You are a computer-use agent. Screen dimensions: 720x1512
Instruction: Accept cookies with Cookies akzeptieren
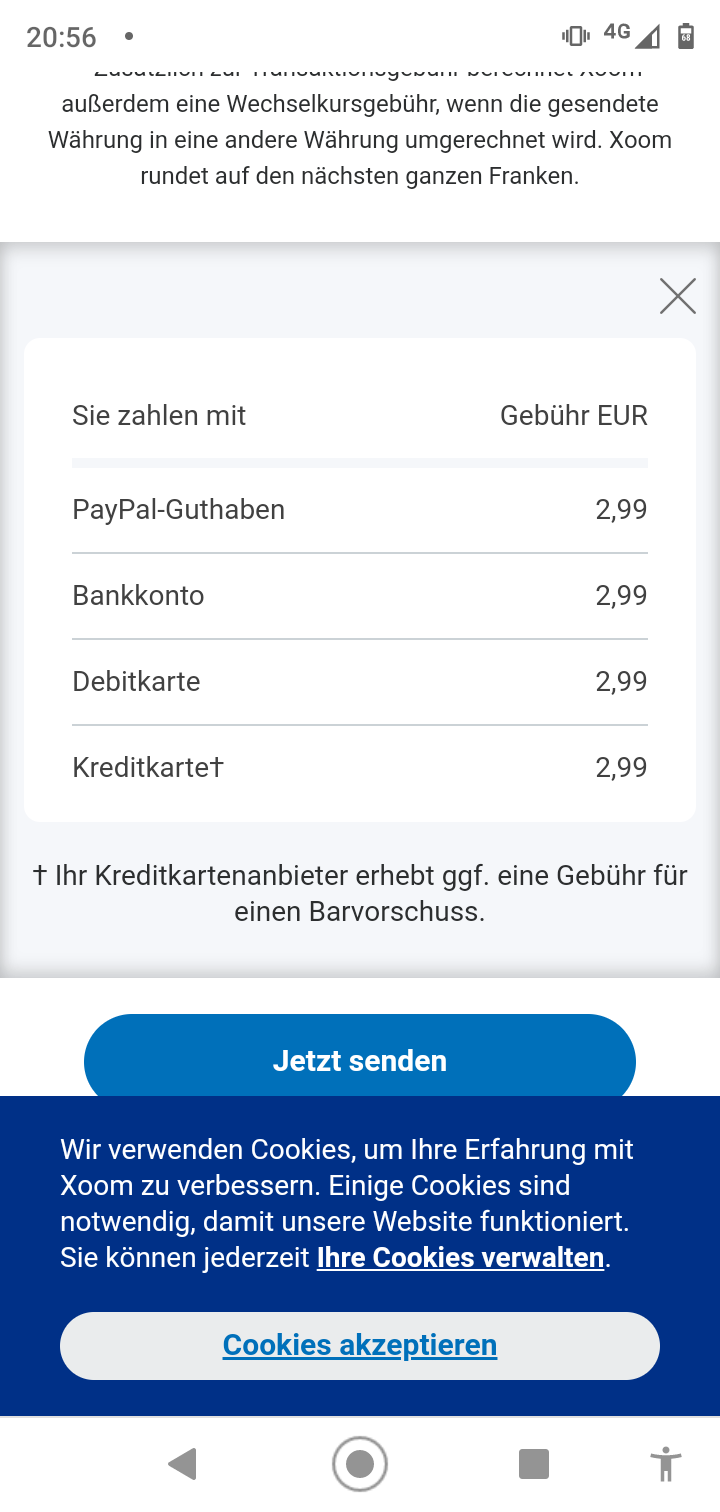click(360, 1345)
